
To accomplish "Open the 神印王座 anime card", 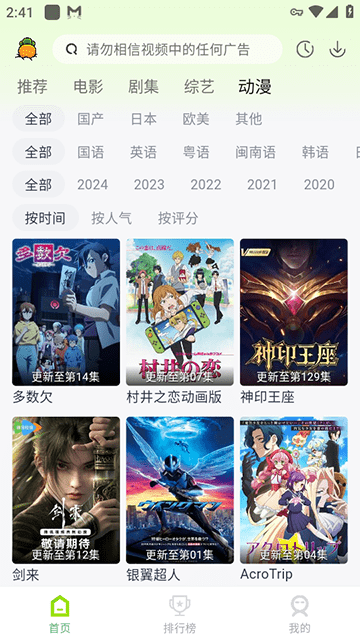I will (294, 321).
